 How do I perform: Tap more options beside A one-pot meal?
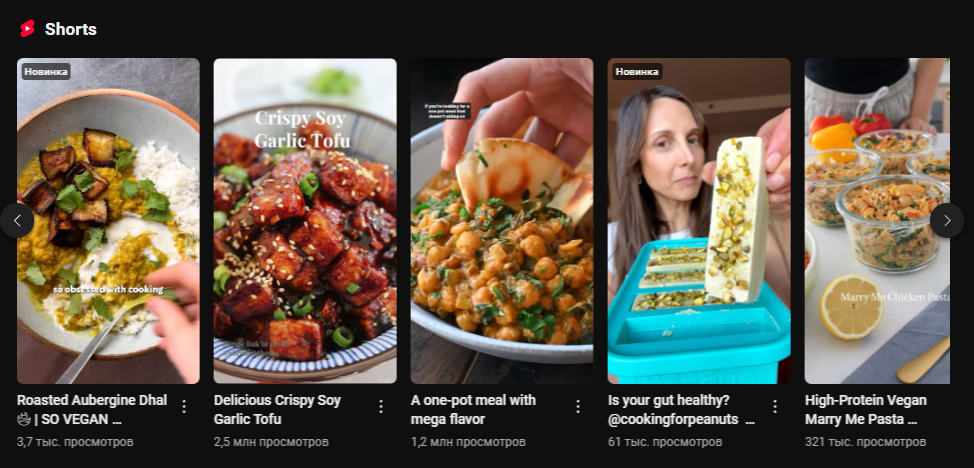[x=578, y=406]
